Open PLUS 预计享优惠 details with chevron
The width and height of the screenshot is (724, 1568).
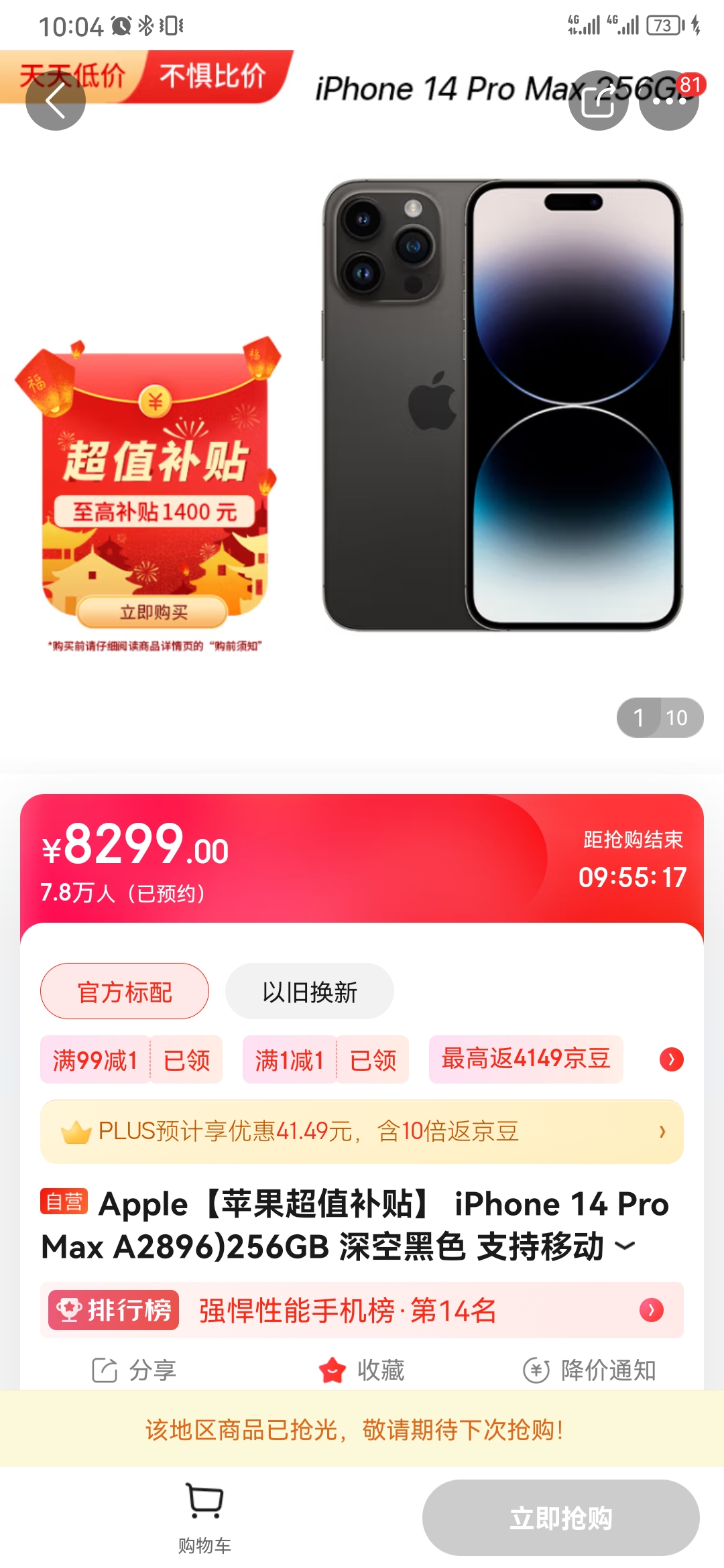[x=662, y=1132]
